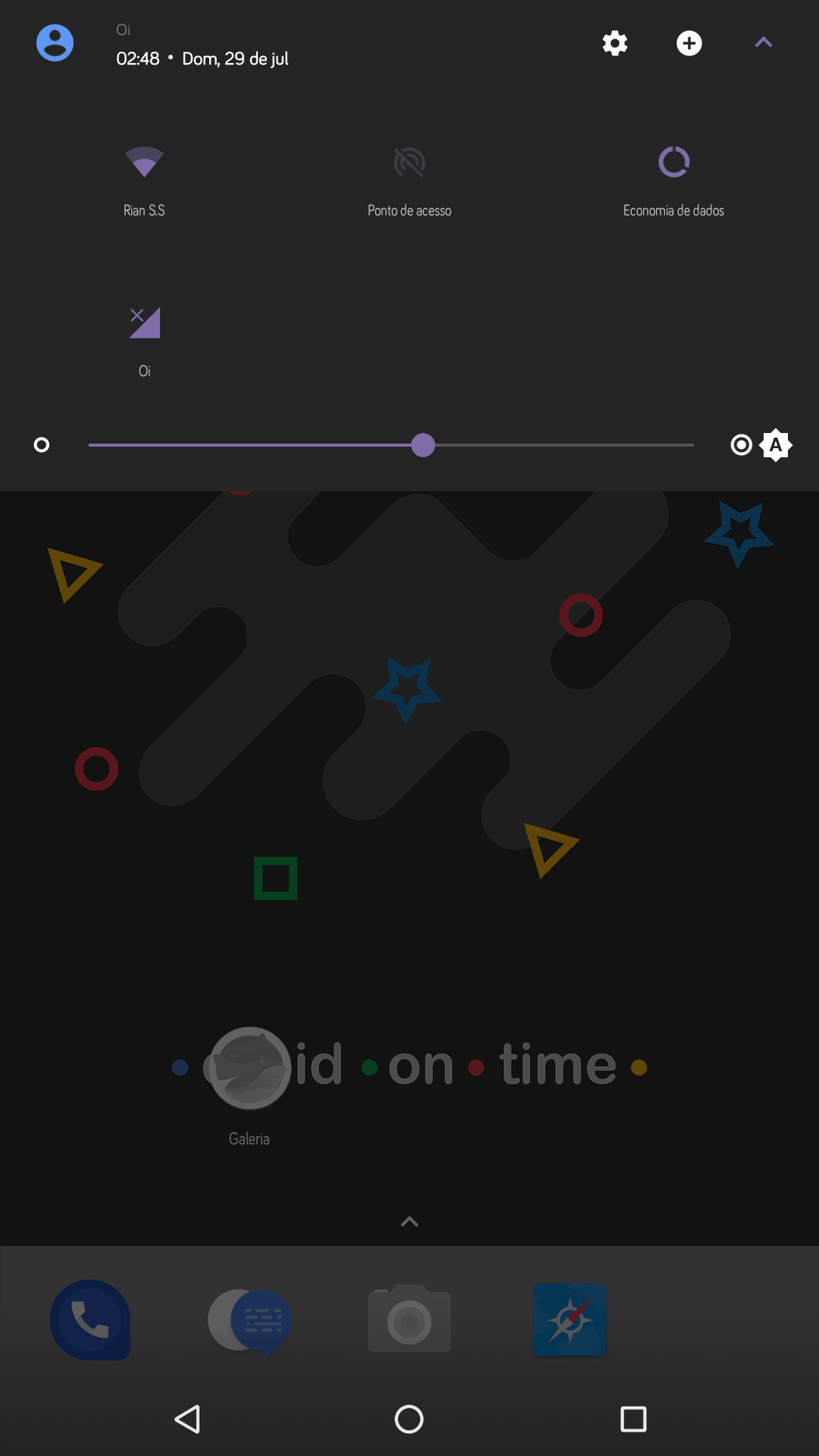The height and width of the screenshot is (1456, 819).
Task: Open system settings via gear icon
Action: [615, 43]
